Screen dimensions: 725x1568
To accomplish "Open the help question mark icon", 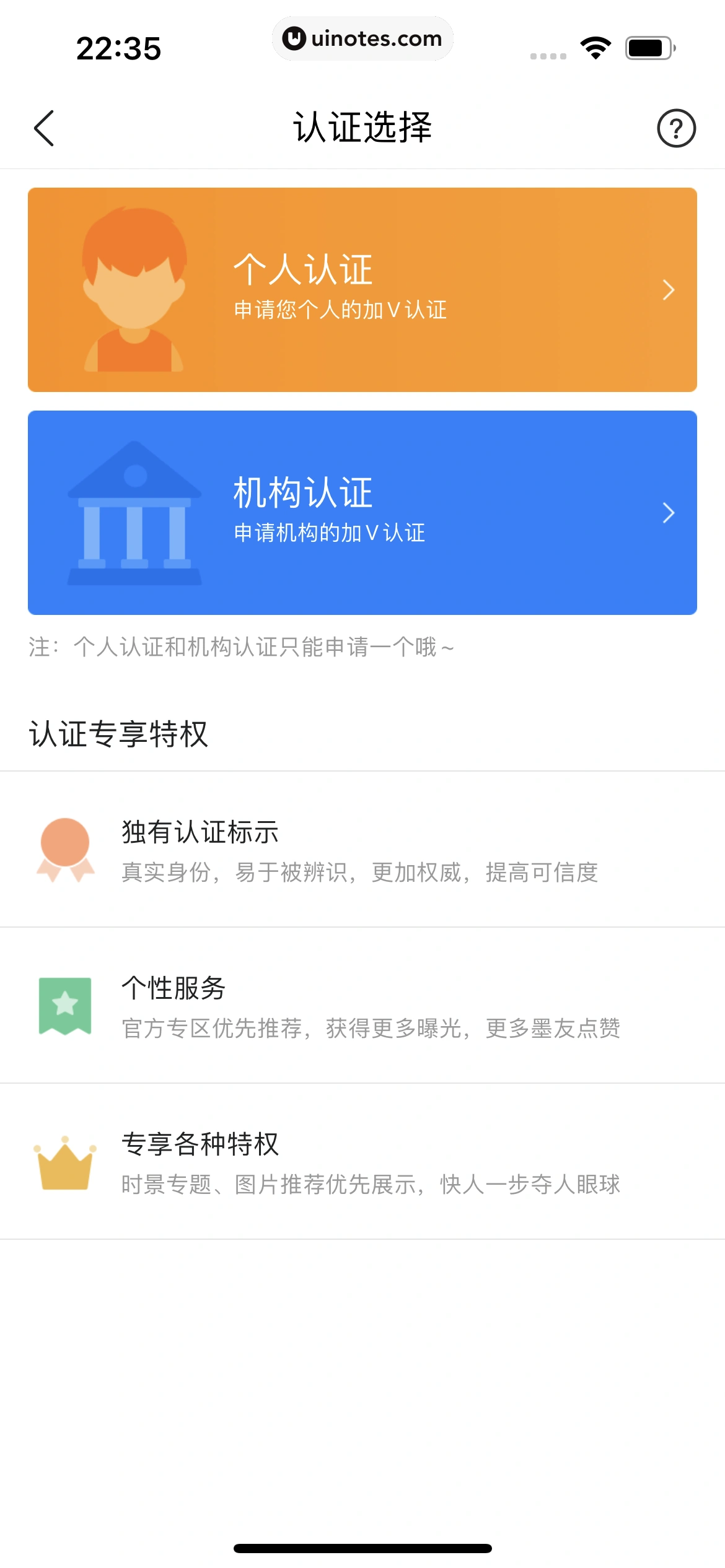I will [x=676, y=128].
